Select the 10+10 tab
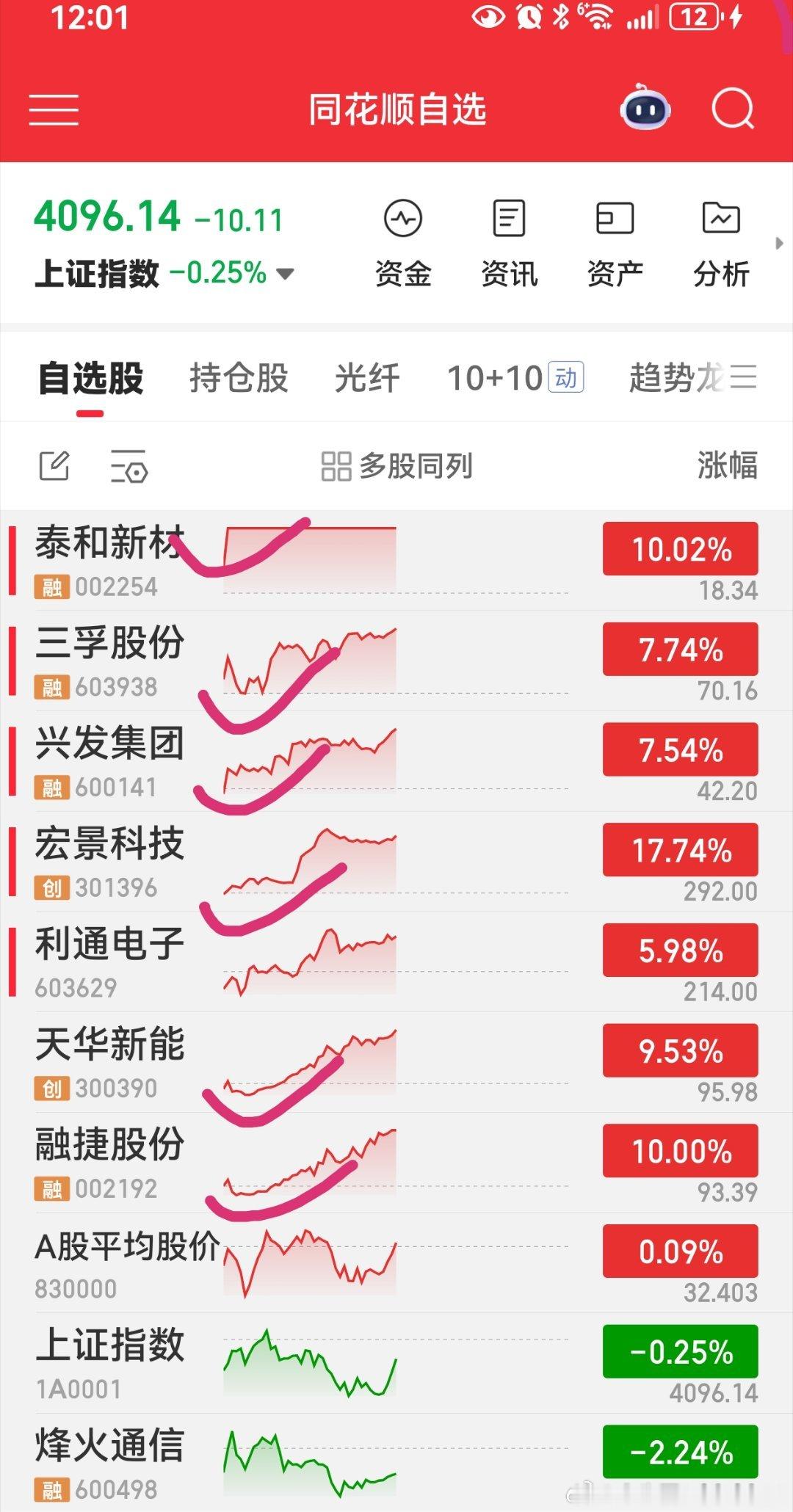 point(515,378)
